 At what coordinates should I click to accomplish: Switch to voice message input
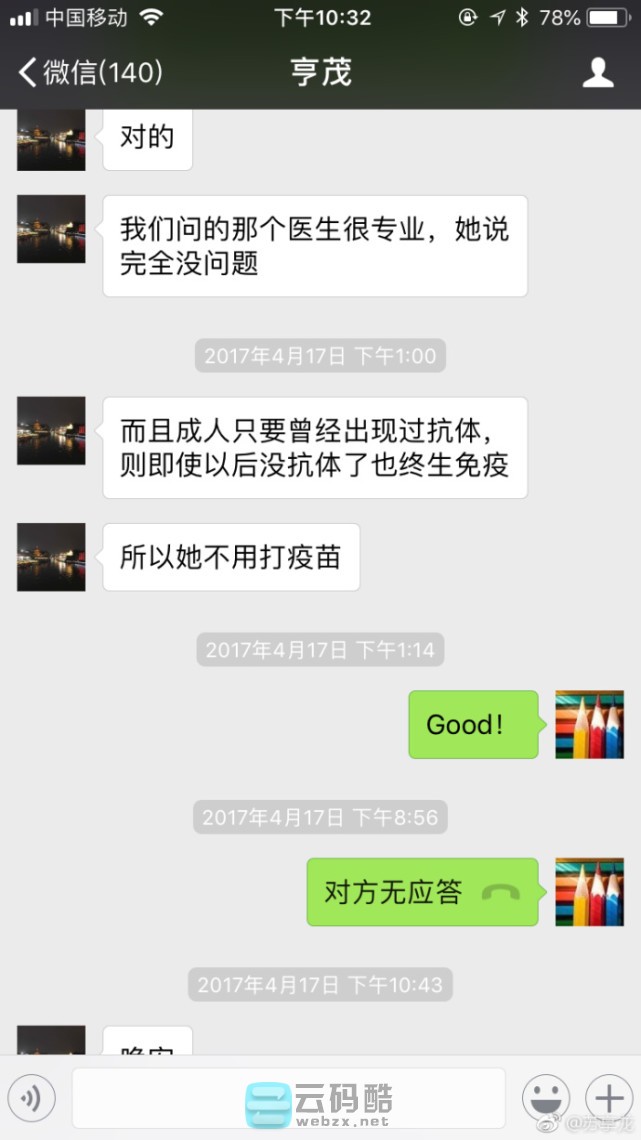point(32,1099)
